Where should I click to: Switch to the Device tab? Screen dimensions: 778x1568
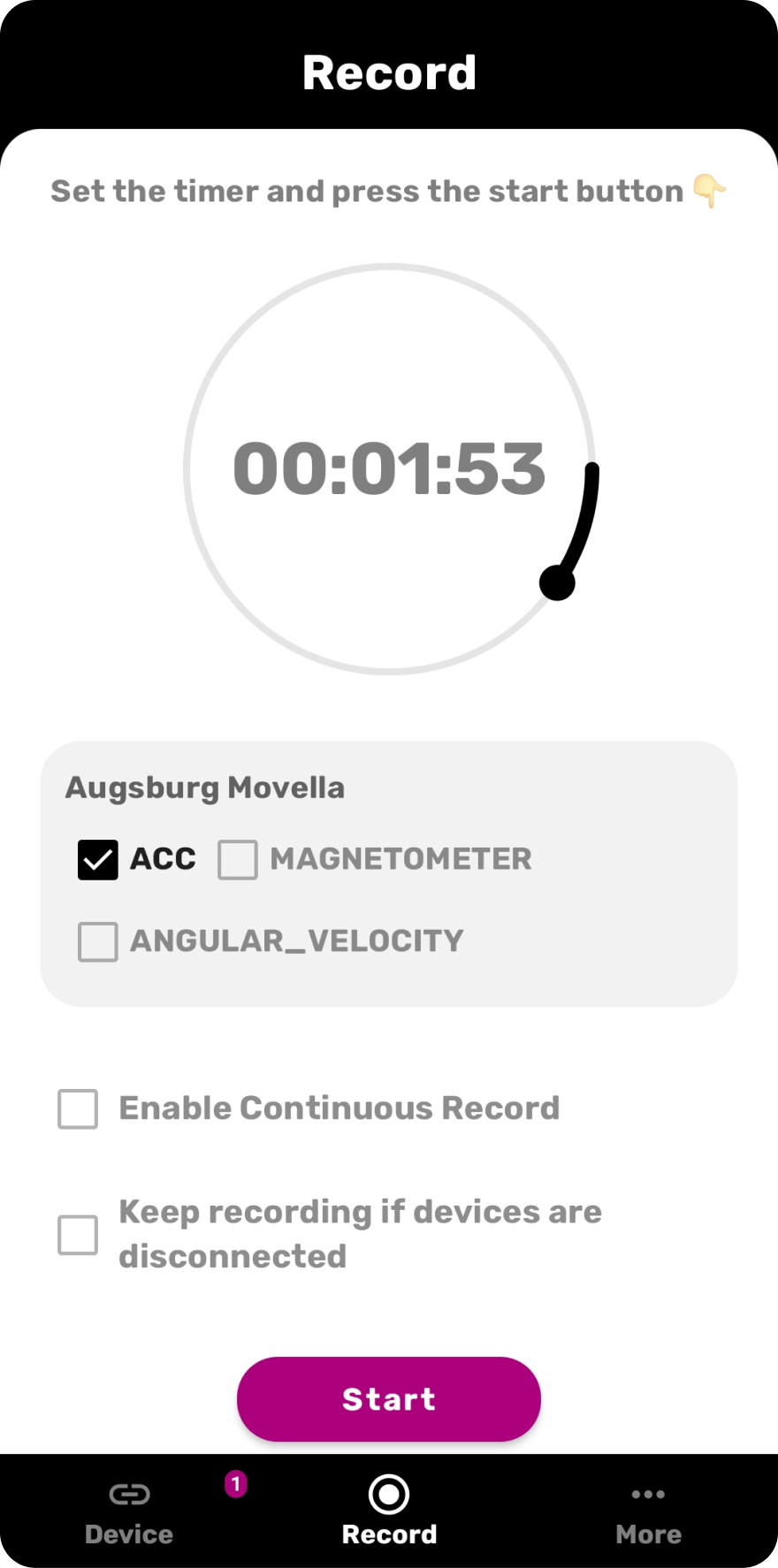coord(129,1511)
